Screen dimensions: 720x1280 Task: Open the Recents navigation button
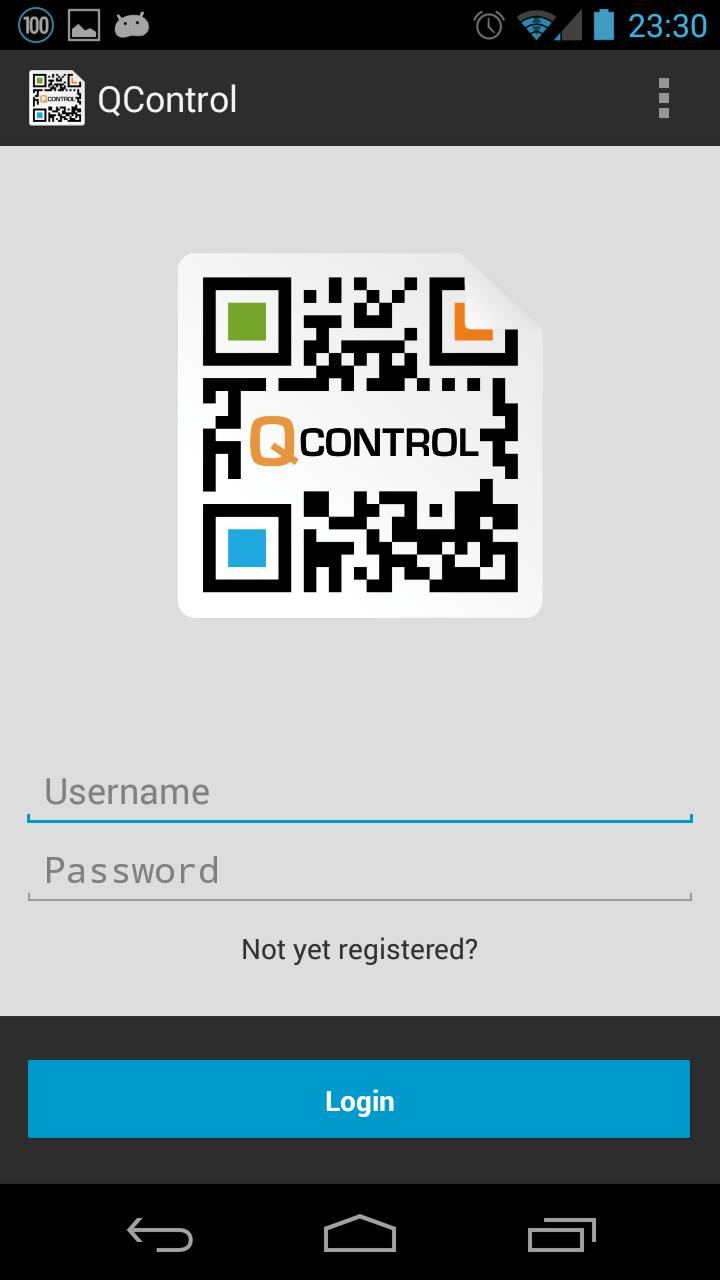click(x=560, y=1236)
